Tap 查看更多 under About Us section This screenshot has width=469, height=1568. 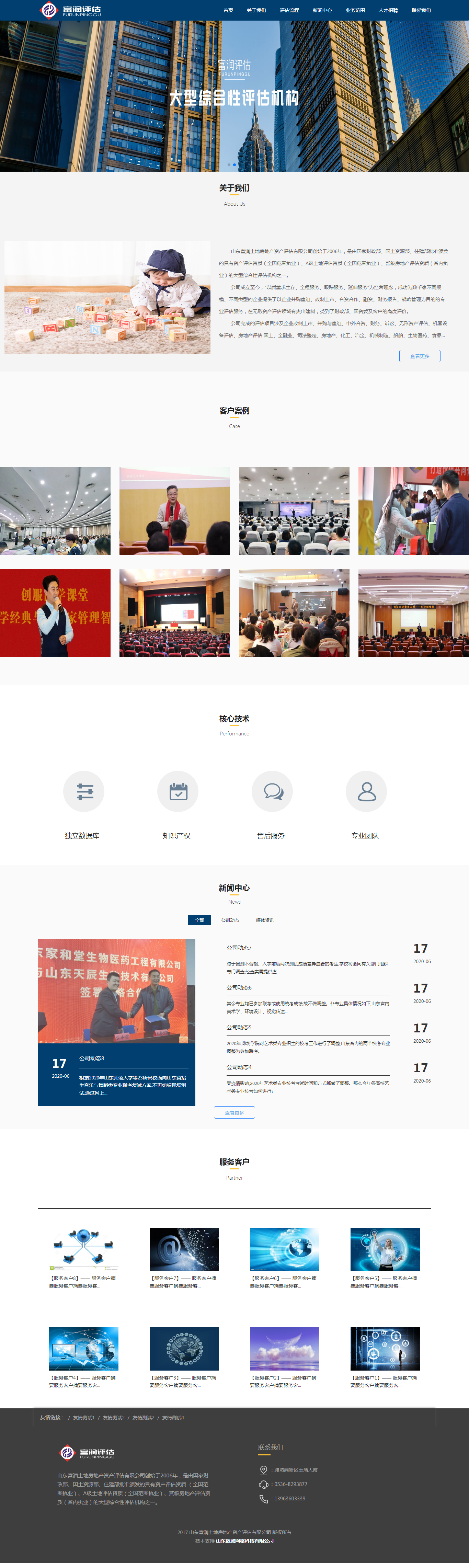pos(419,356)
